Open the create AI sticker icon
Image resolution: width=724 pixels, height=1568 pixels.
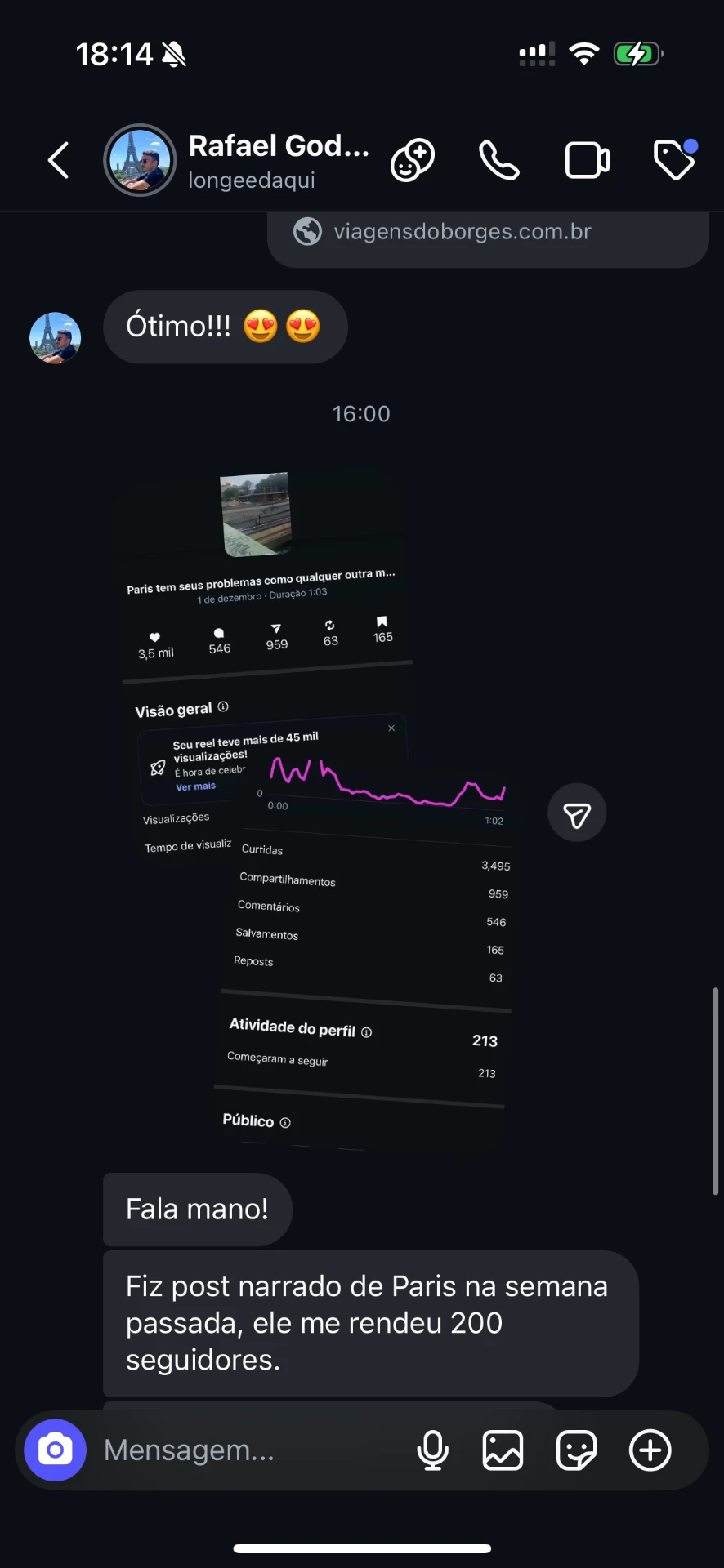[x=413, y=160]
